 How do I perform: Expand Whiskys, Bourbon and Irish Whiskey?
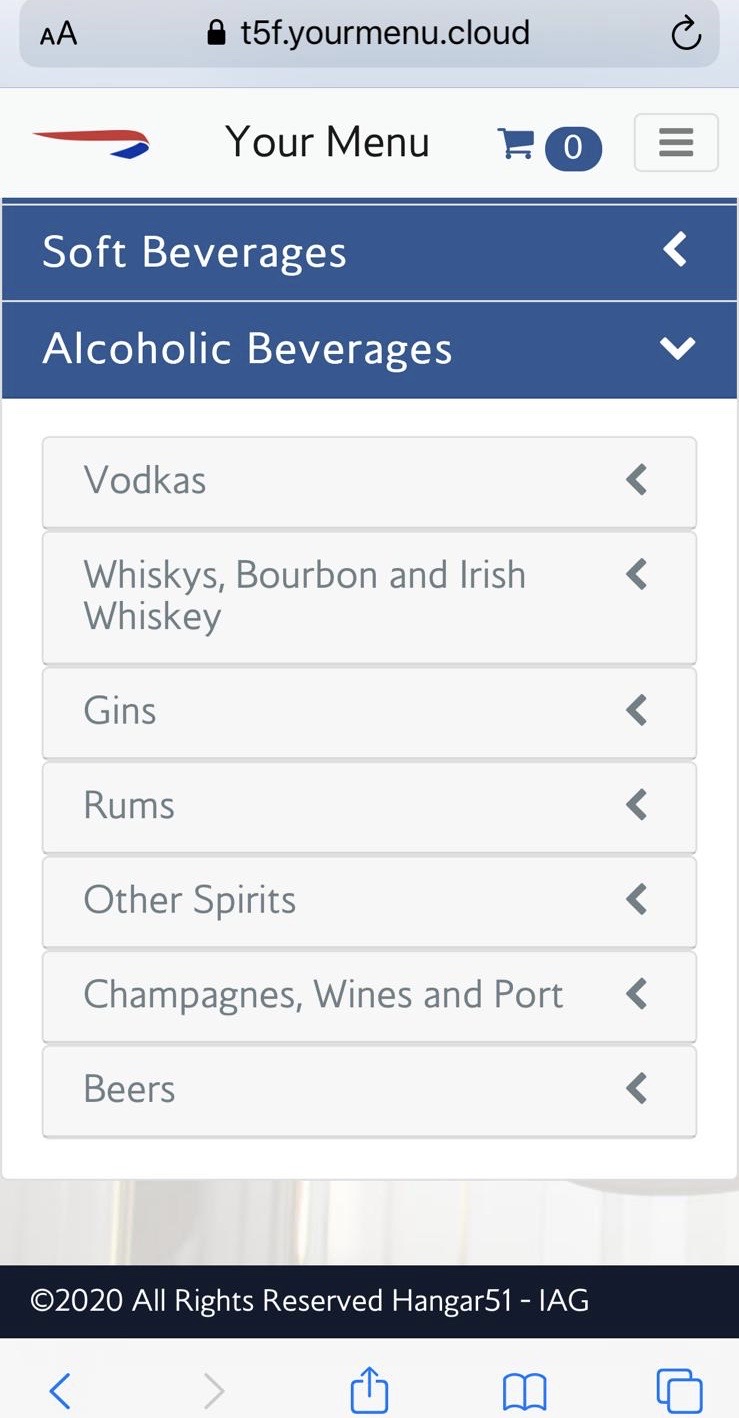pyautogui.click(x=369, y=596)
